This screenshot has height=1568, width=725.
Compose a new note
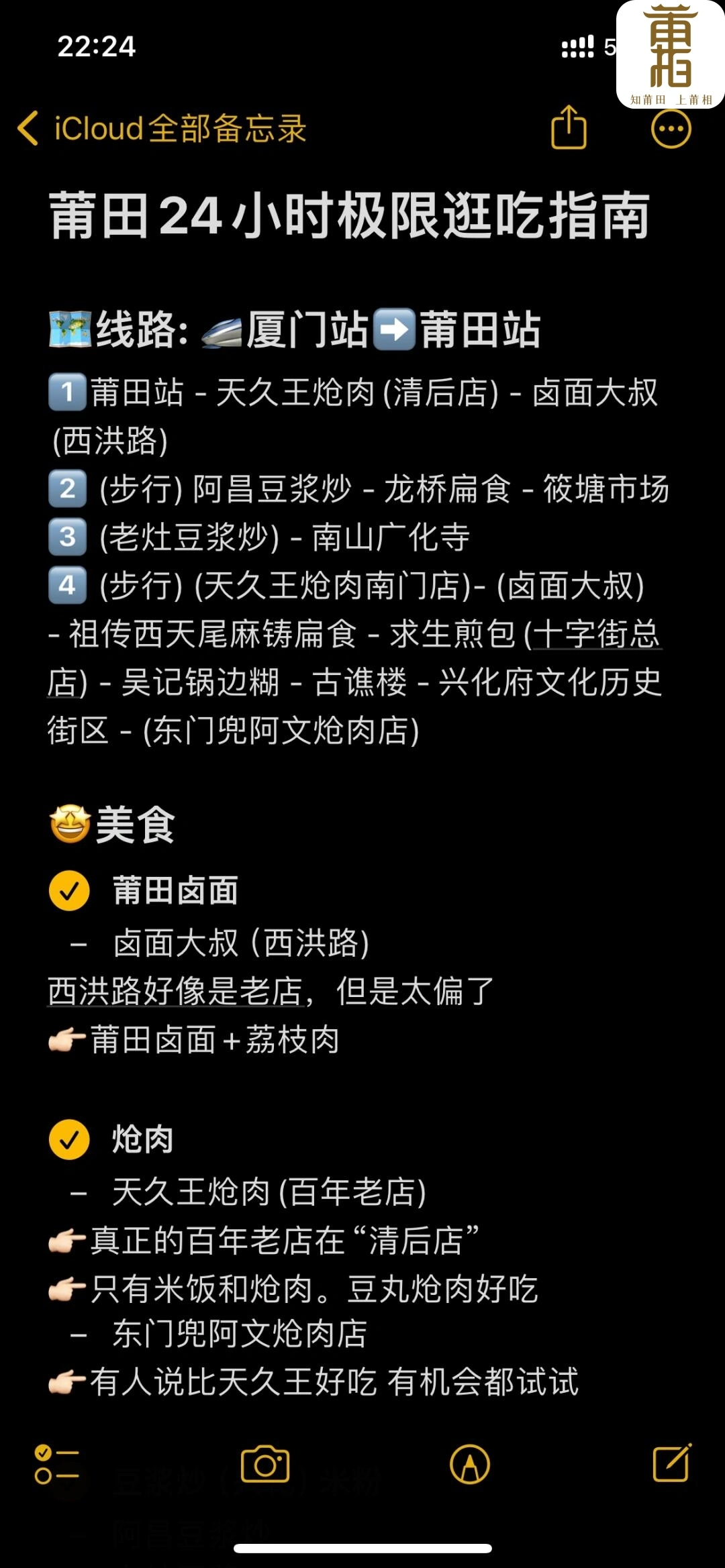[x=672, y=1463]
